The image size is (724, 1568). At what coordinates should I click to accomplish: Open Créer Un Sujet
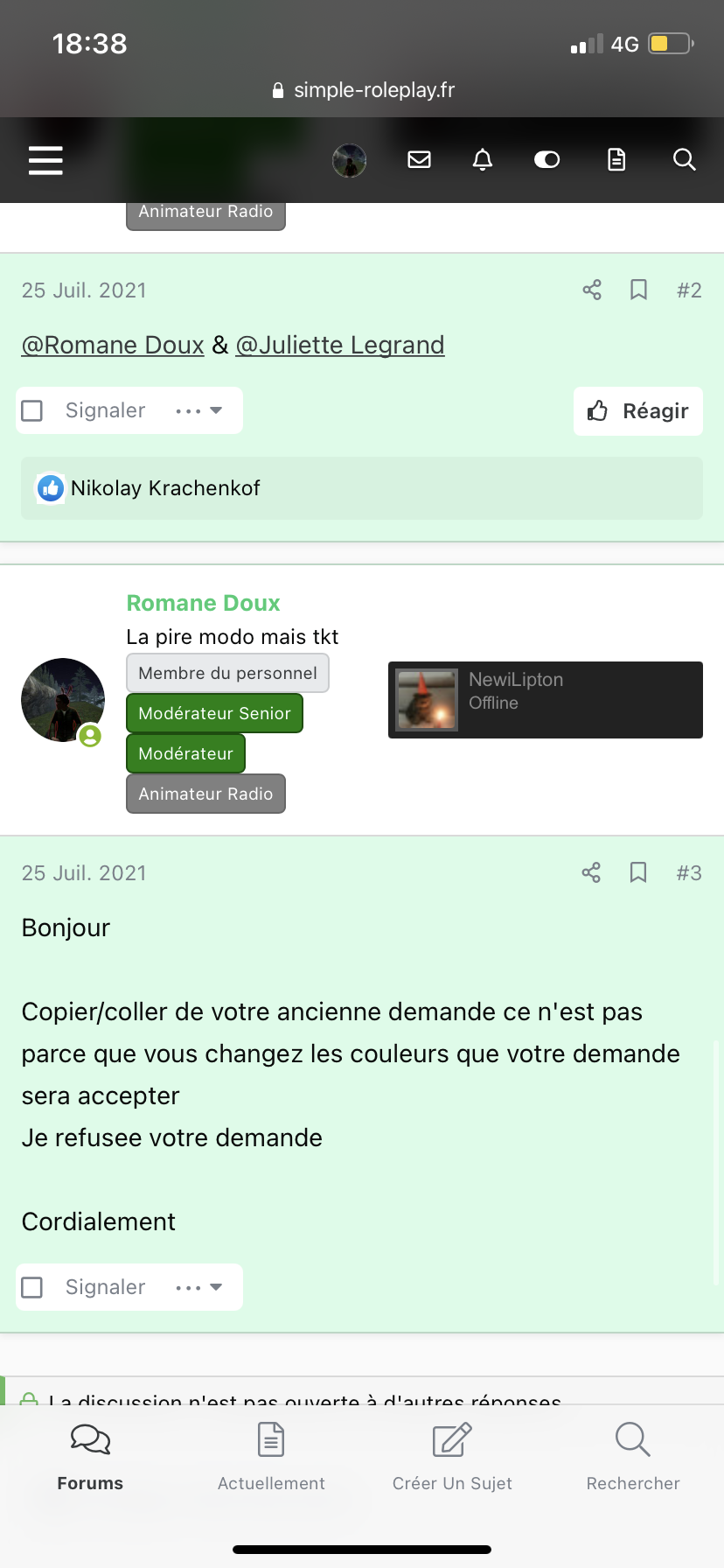point(452,1459)
